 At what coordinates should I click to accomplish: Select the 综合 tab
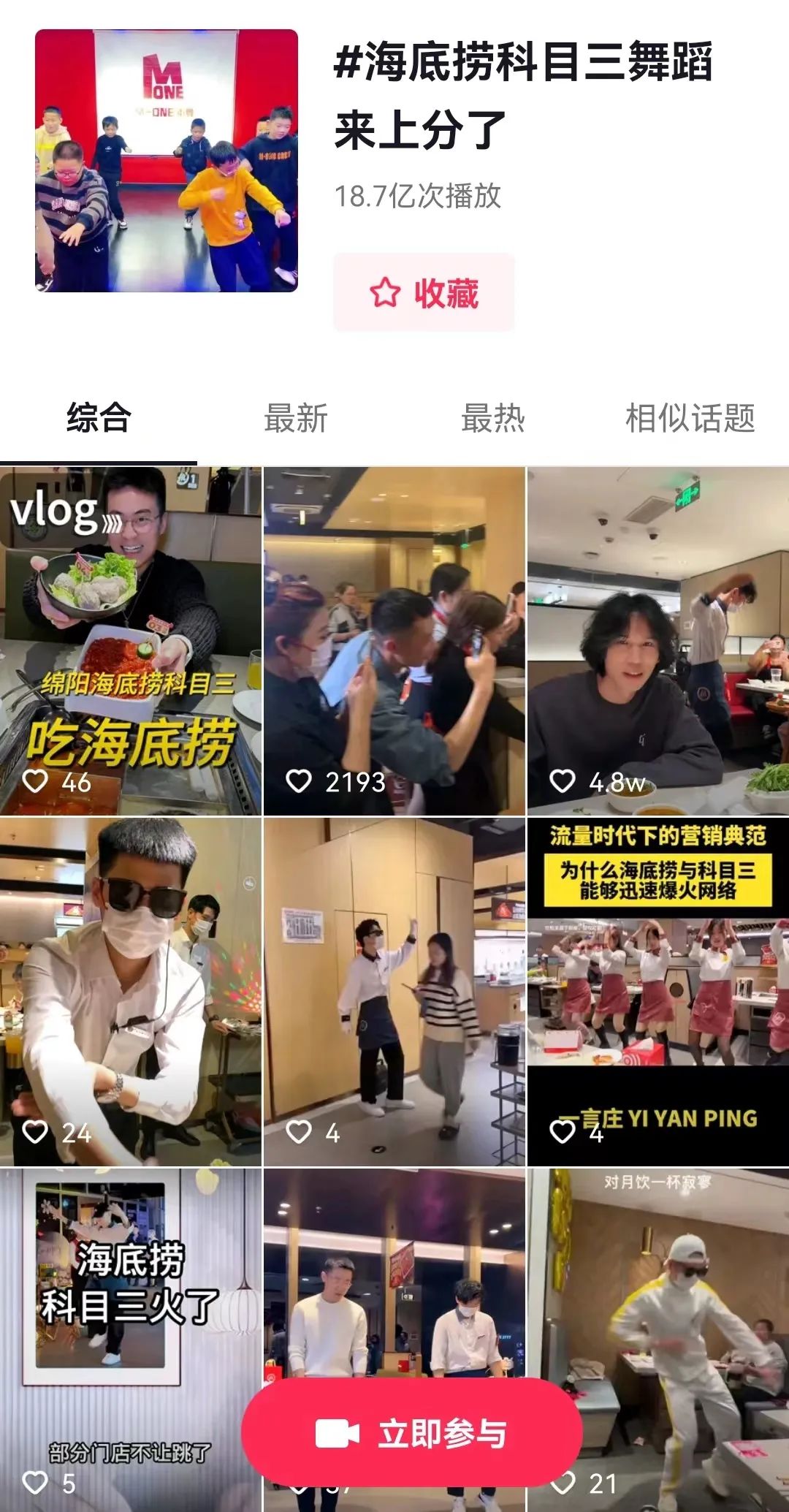(99, 419)
